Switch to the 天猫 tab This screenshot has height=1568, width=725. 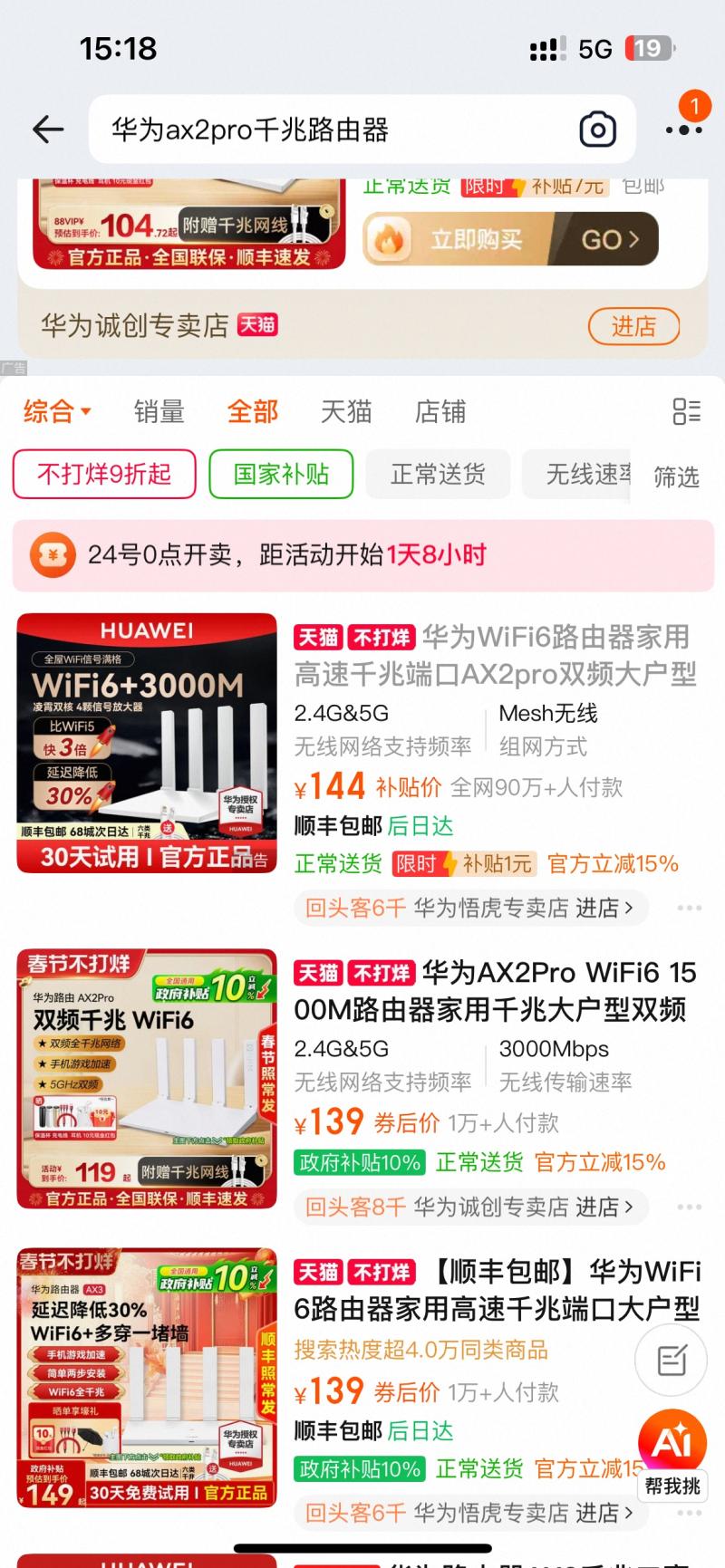pos(346,412)
